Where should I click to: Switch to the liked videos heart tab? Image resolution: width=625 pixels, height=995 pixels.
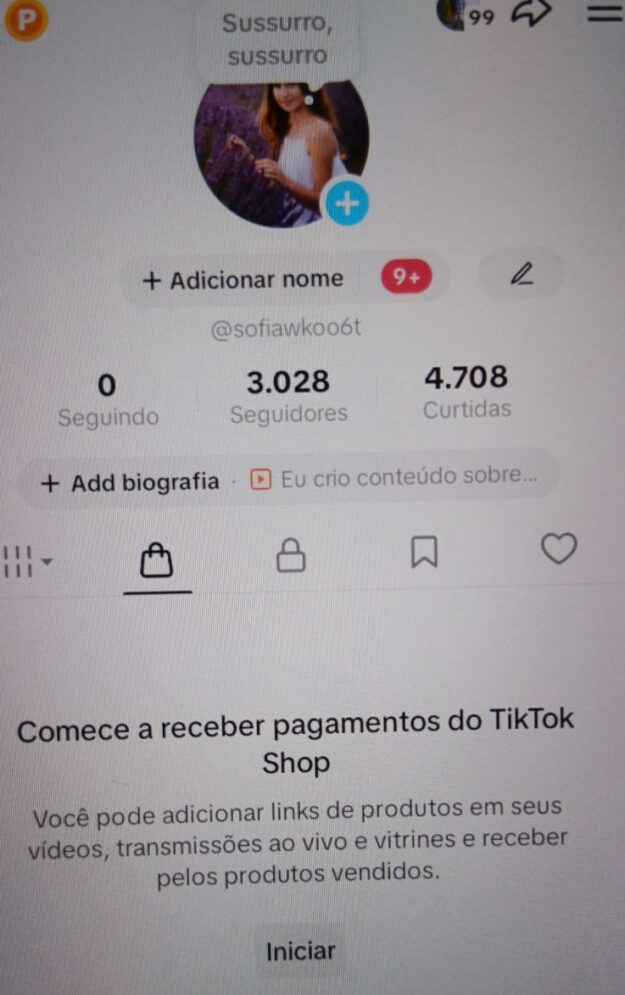pyautogui.click(x=558, y=548)
